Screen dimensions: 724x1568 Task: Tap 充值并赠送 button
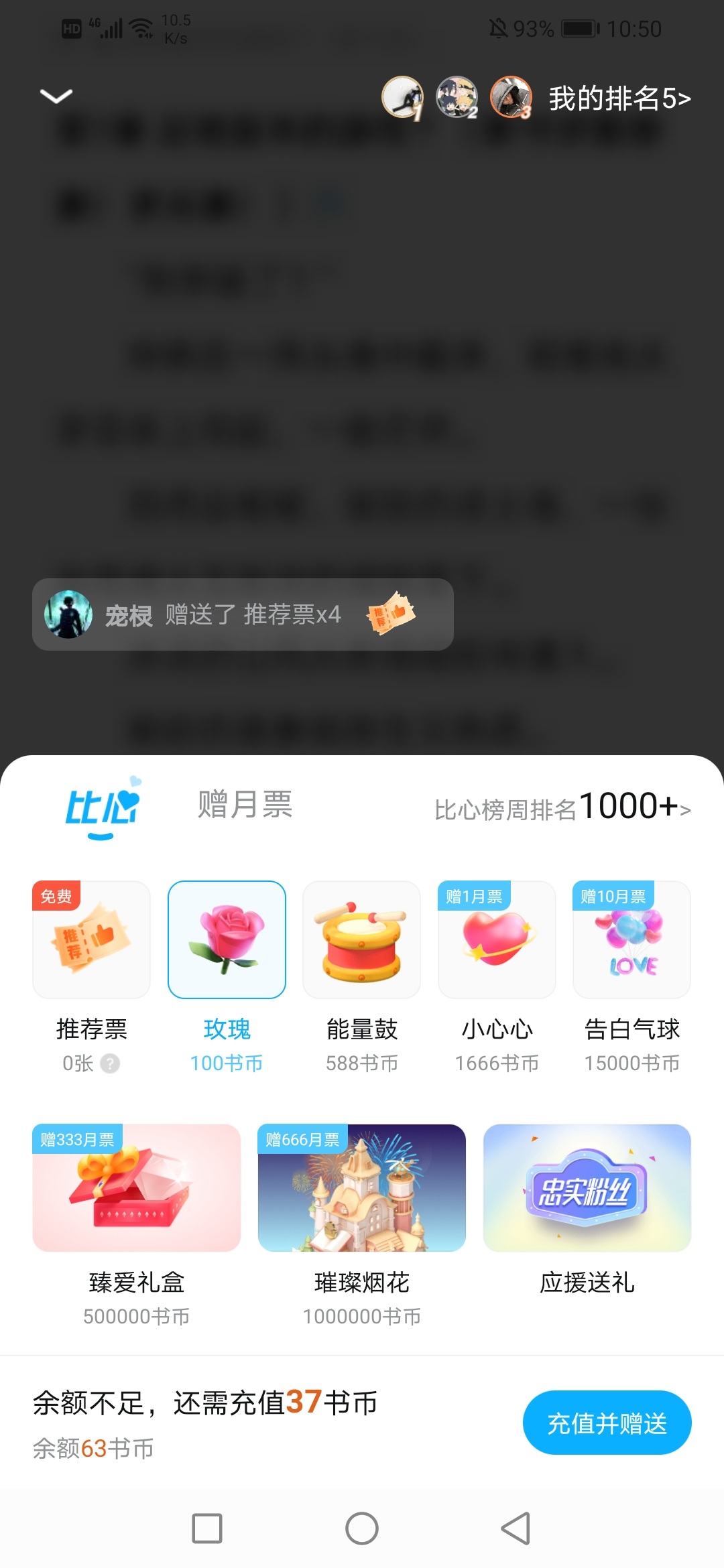pos(607,1423)
